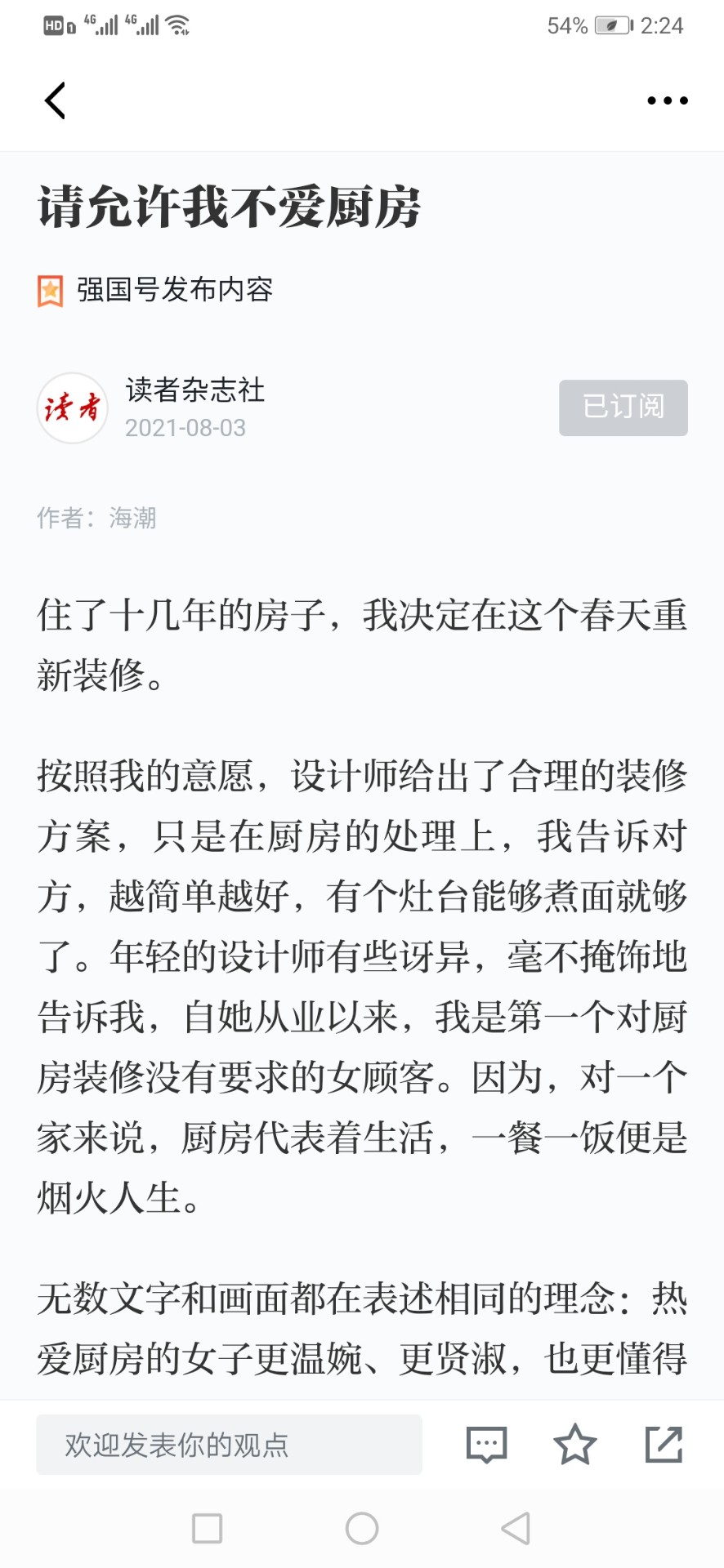Favorite this article with the star icon
The height and width of the screenshot is (1568, 724).
click(574, 1444)
